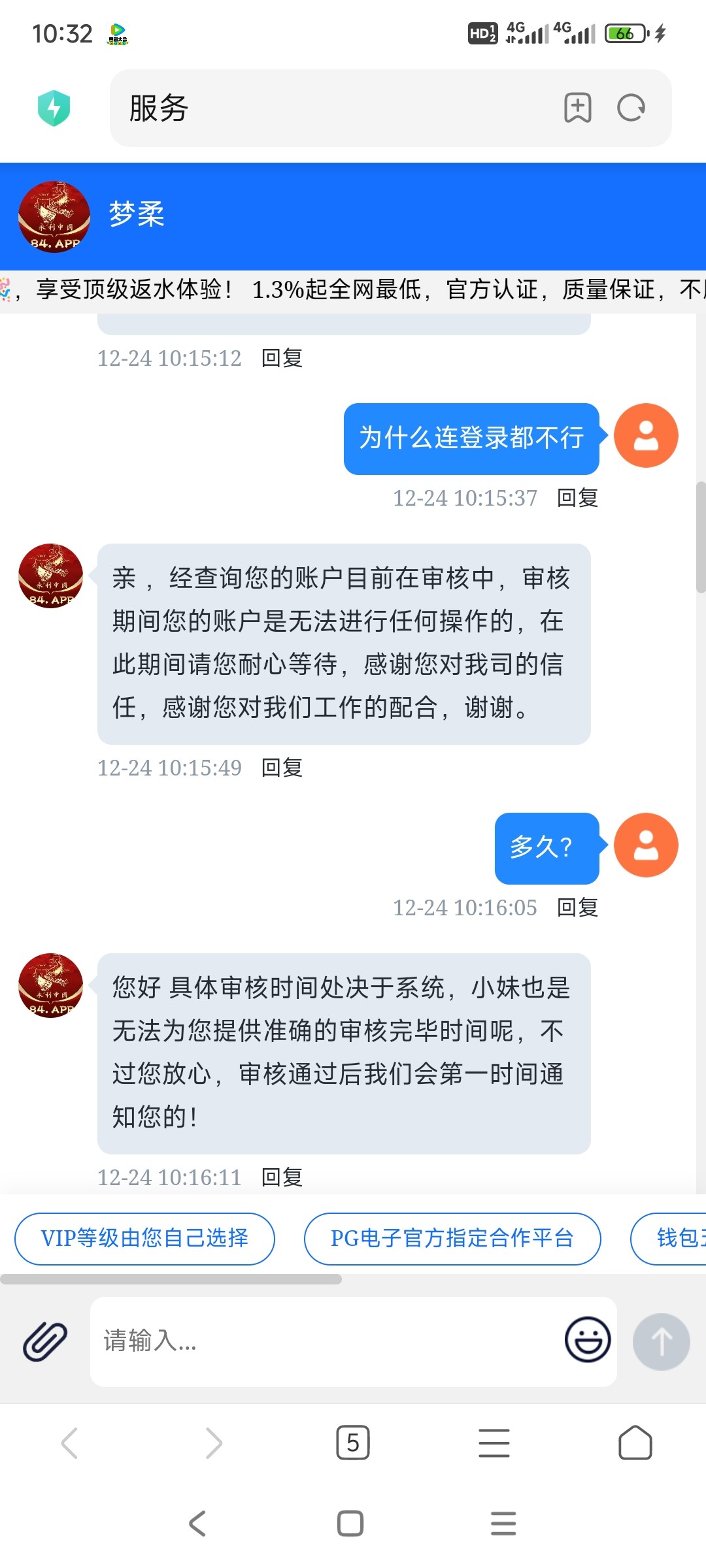The height and width of the screenshot is (1568, 706).
Task: Open the browser menu
Action: (494, 1443)
